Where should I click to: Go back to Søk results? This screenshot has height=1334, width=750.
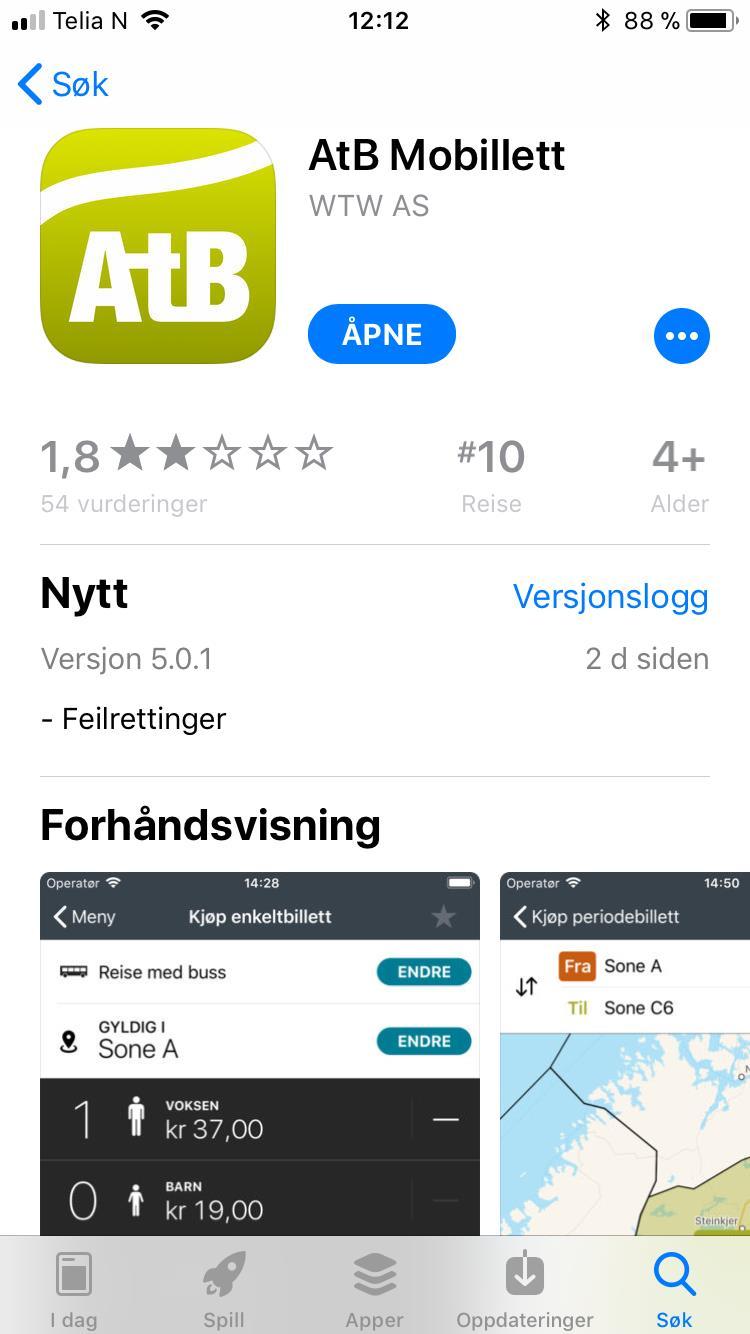point(63,84)
